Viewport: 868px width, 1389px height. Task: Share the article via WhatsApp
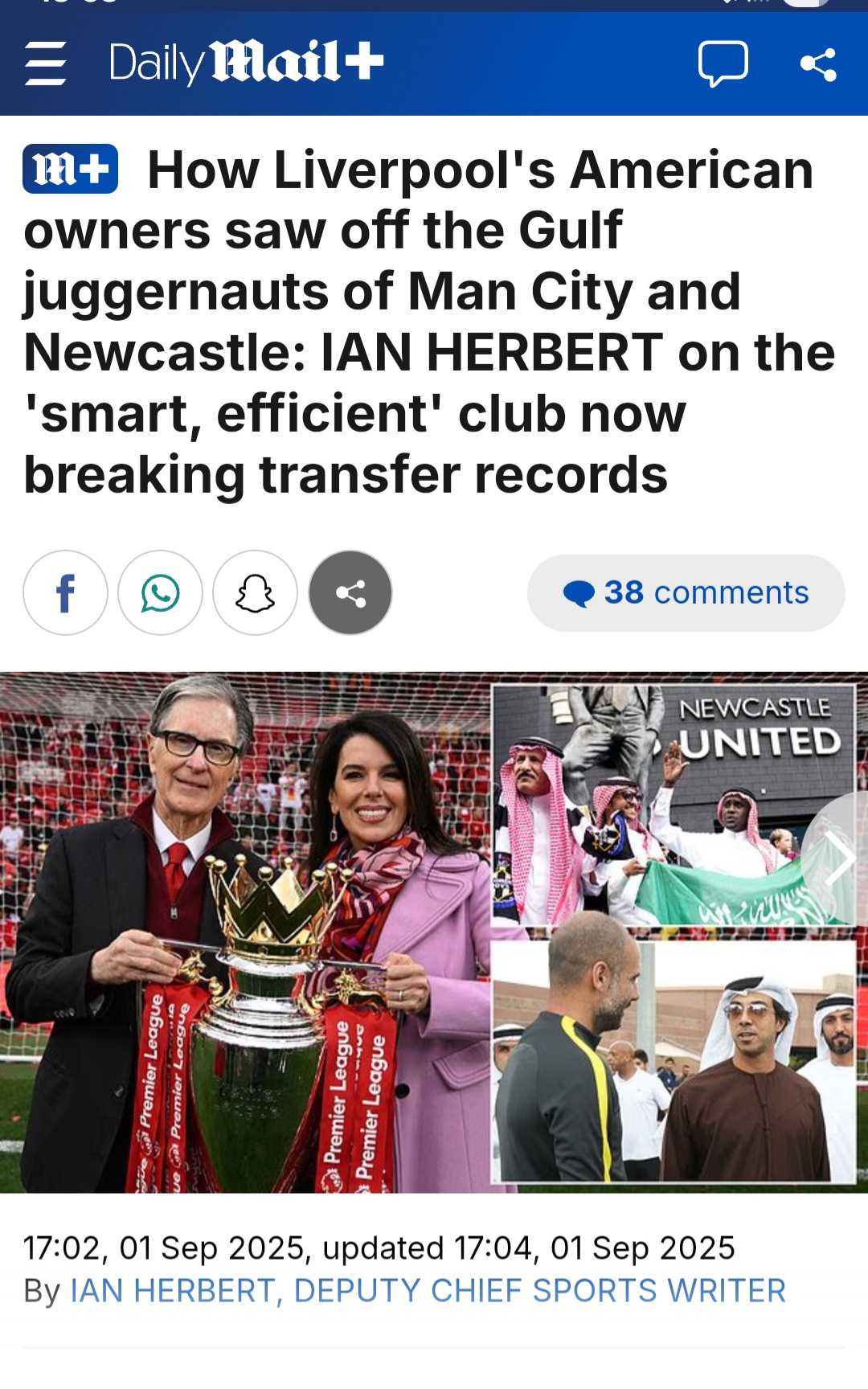click(x=160, y=593)
